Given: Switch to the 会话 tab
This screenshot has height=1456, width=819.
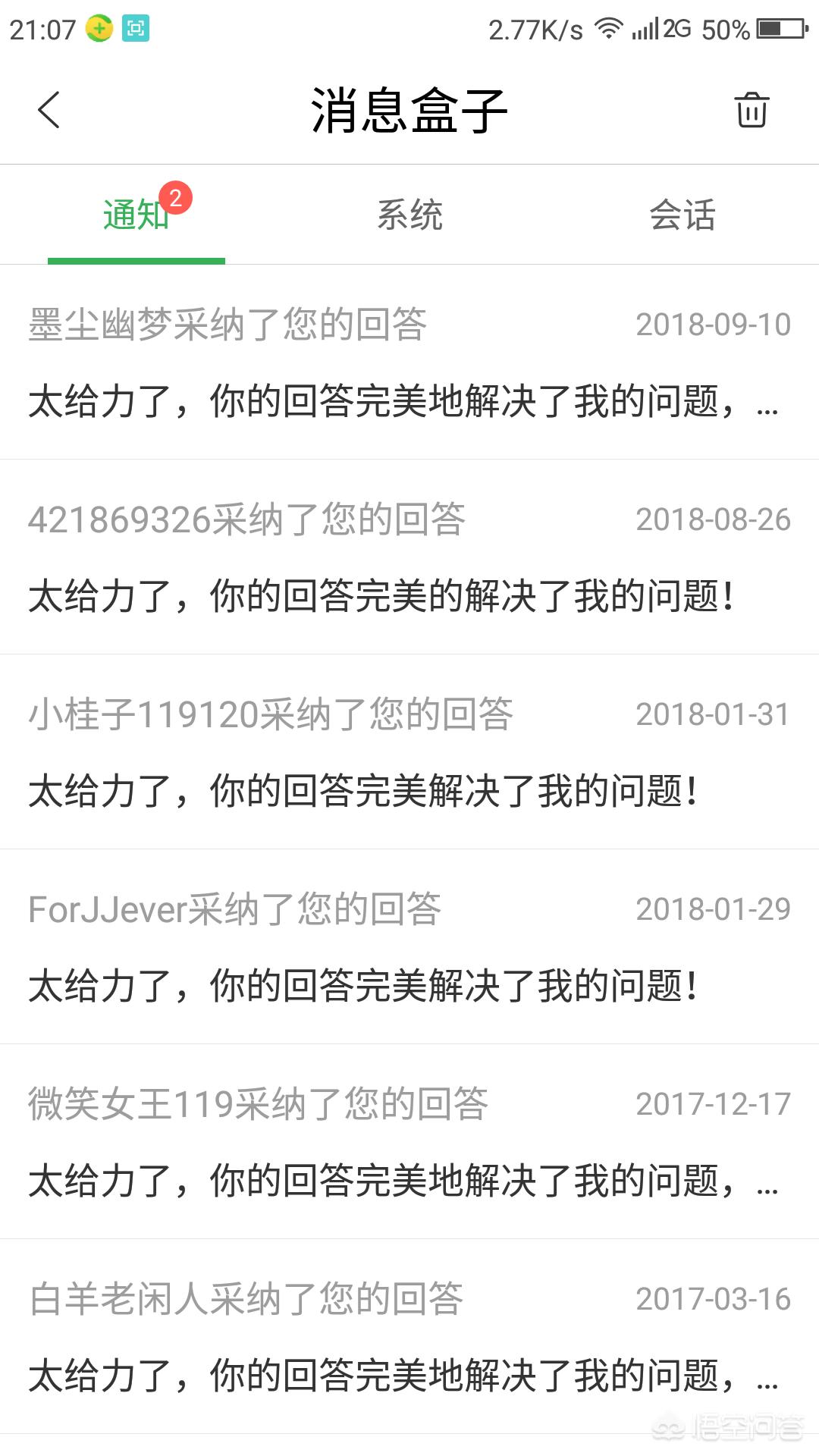Looking at the screenshot, I should click(682, 215).
